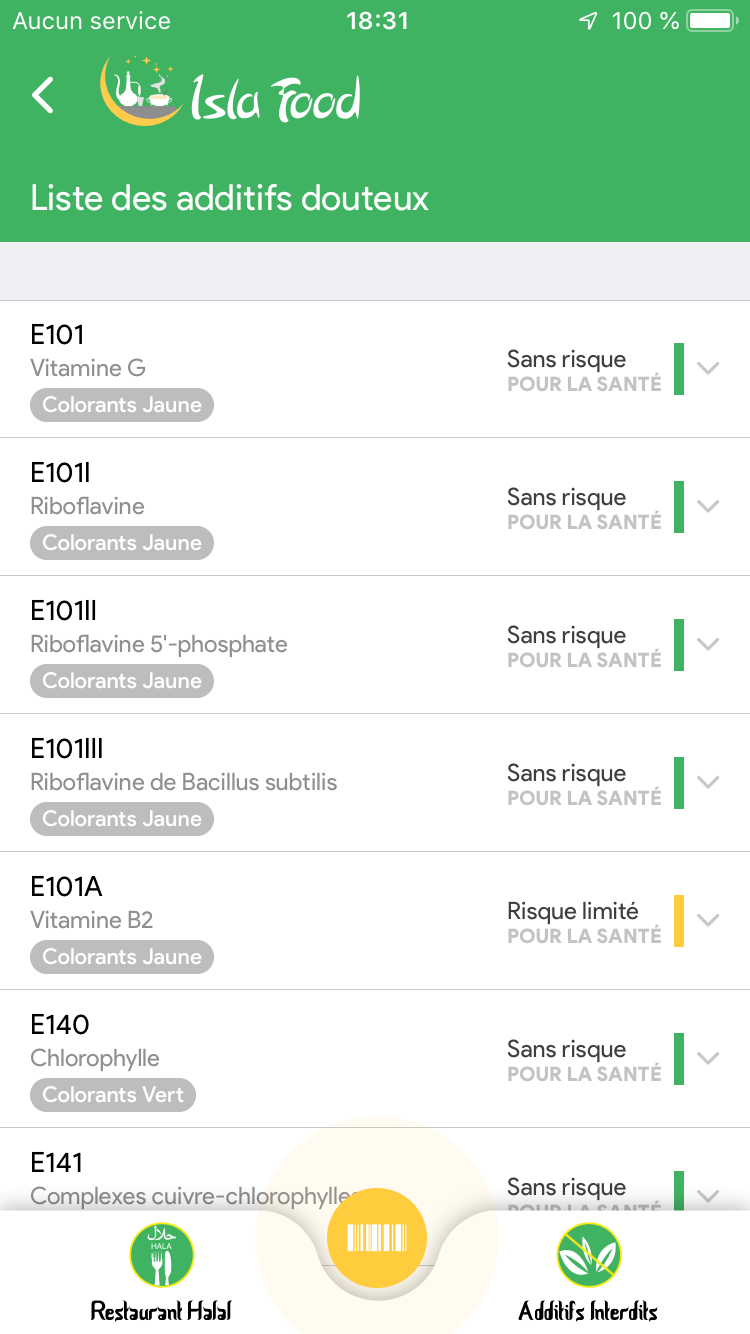Open the E140 Chlorophylle row
Image resolution: width=750 pixels, height=1334 pixels.
pos(375,1059)
